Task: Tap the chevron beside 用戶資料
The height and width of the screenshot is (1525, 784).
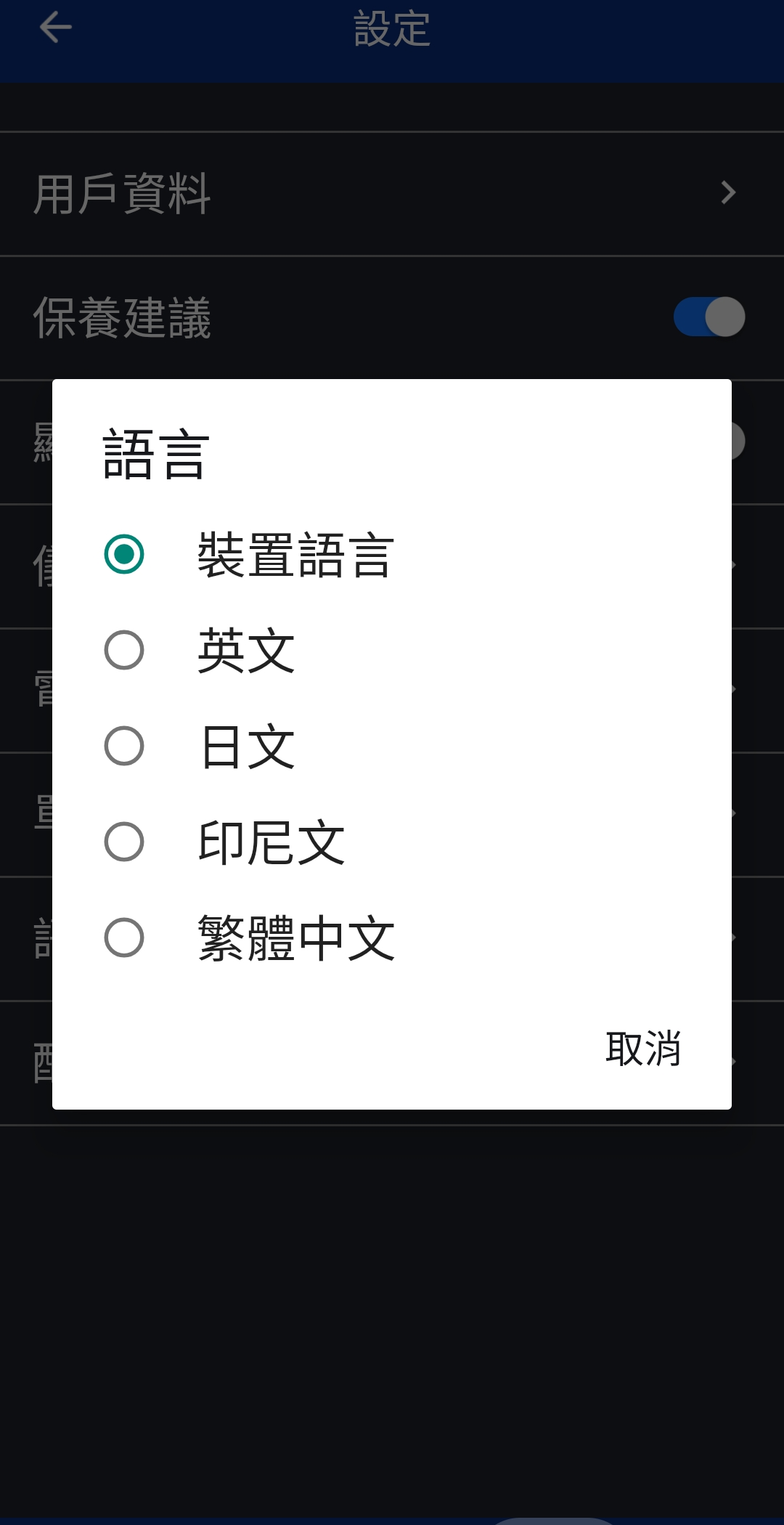Action: 729,192
